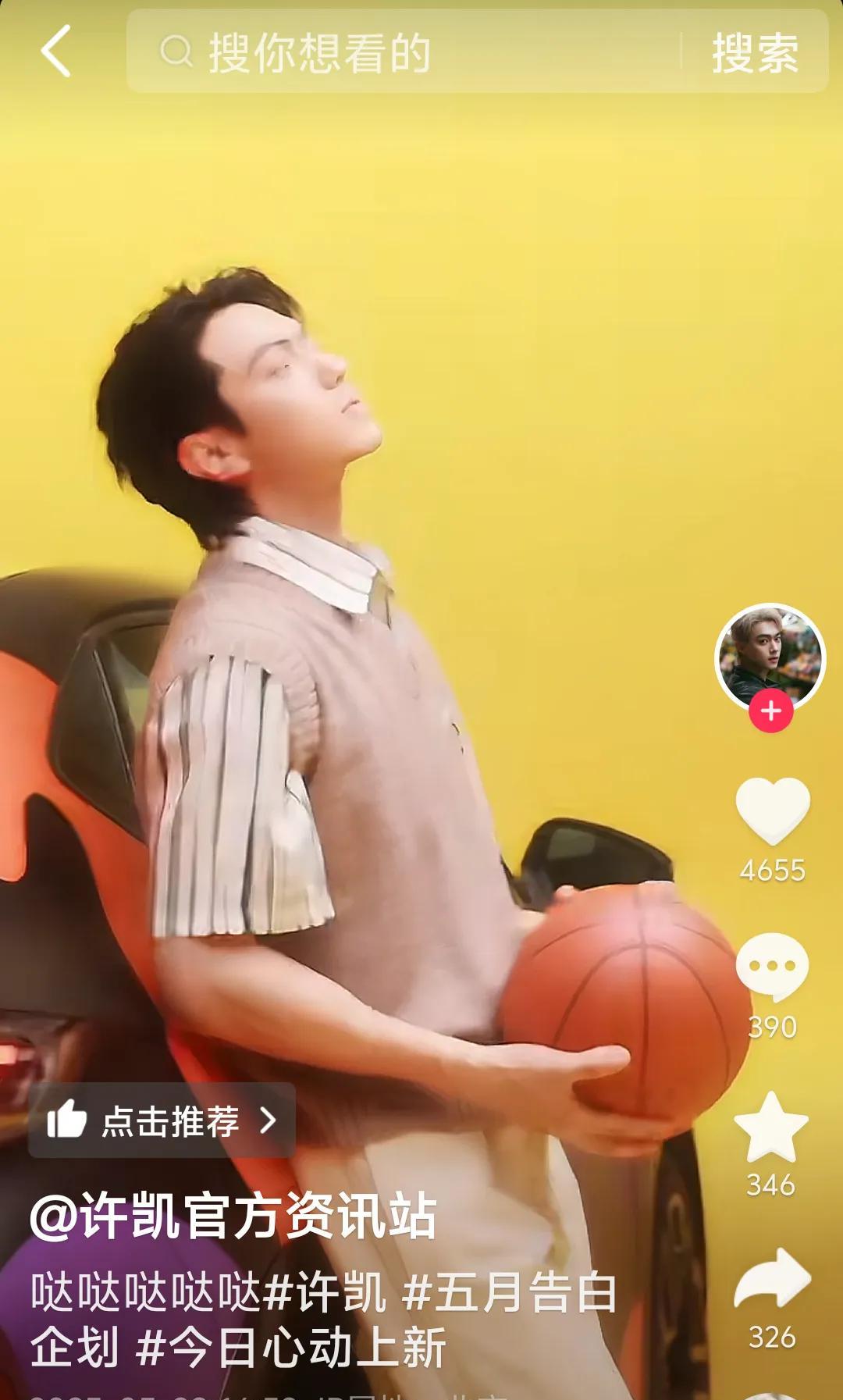Go back with the top-left arrow
Viewport: 843px width, 1400px height.
pos(56,51)
